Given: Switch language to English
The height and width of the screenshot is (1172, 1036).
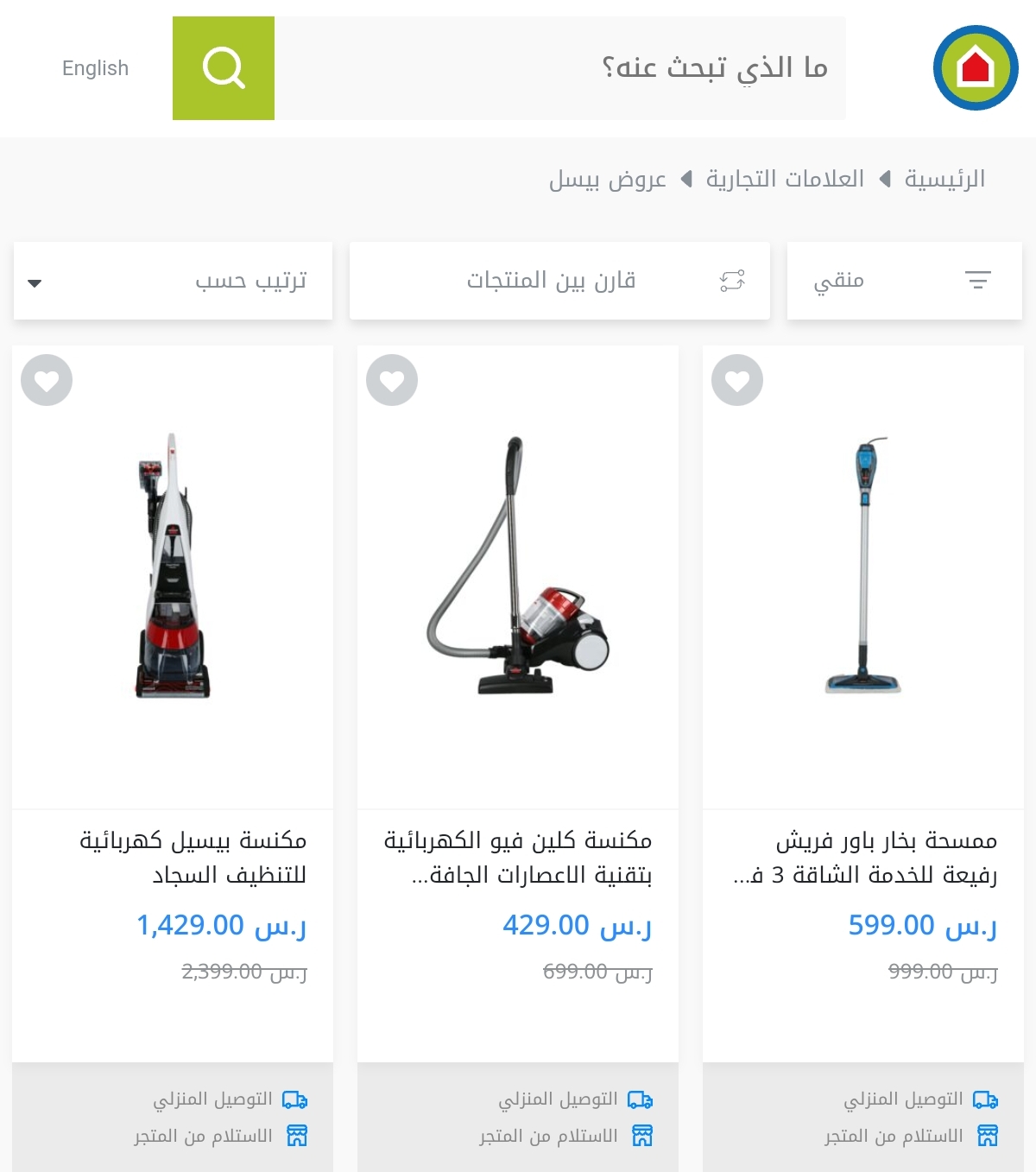Looking at the screenshot, I should tap(95, 68).
